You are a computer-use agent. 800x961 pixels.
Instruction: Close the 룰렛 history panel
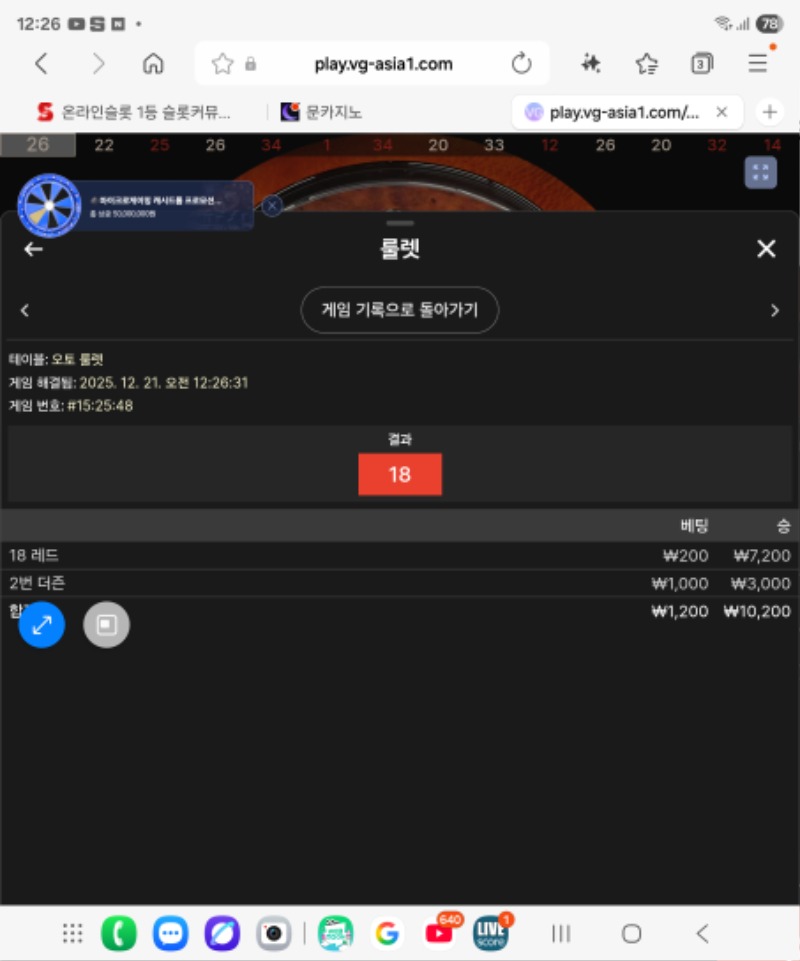pos(766,249)
